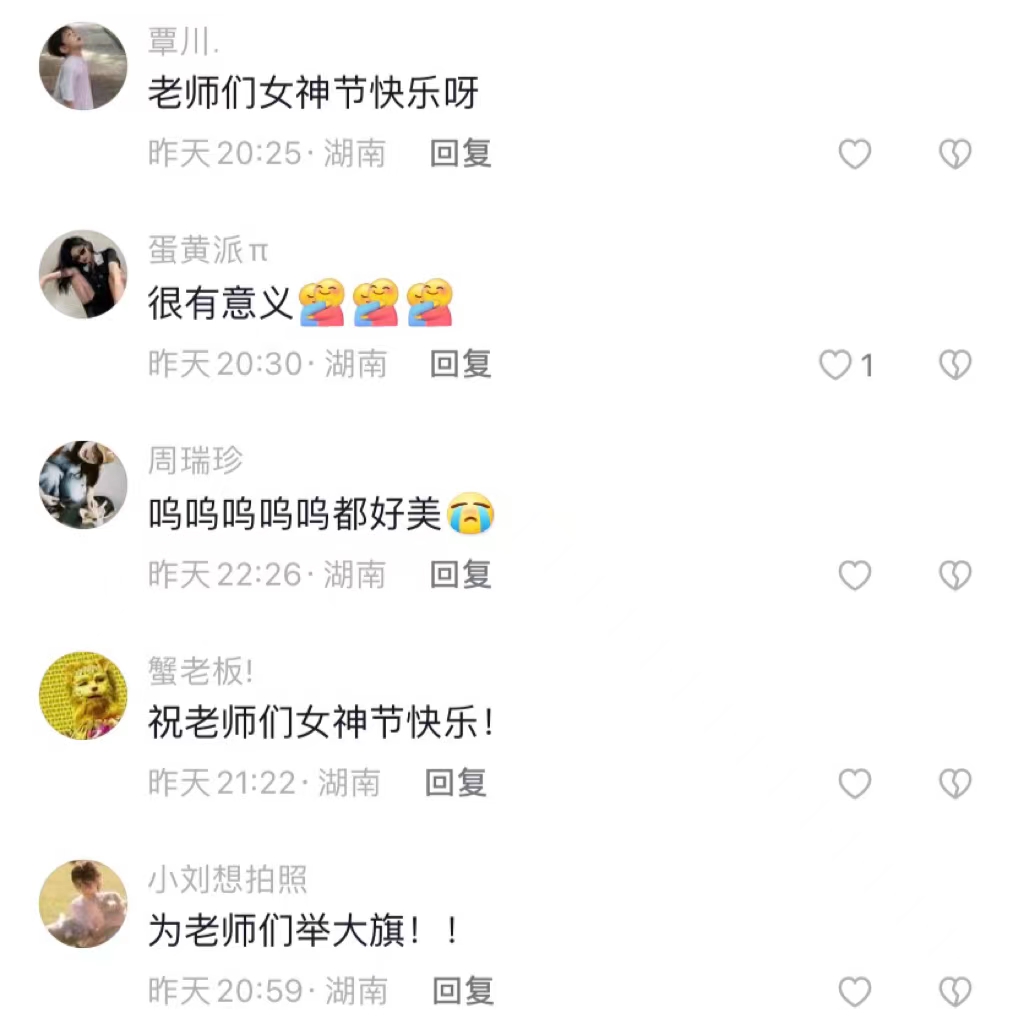Like 蛋黄派π's comment 很有意义
This screenshot has height=1024, width=1014.
[x=836, y=365]
